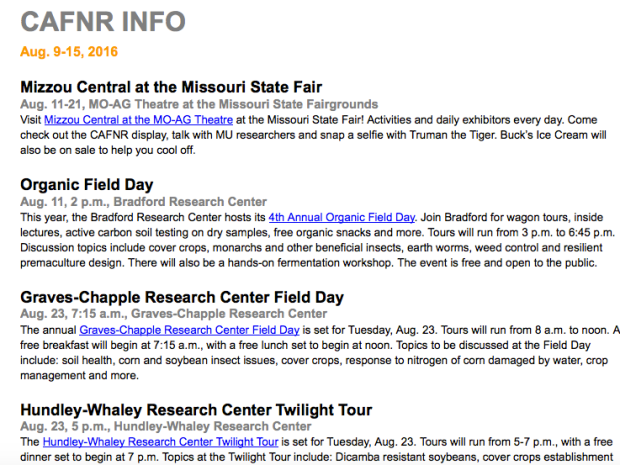
Task: Open the 4th Annual Organic Field Day link
Action: [341, 216]
